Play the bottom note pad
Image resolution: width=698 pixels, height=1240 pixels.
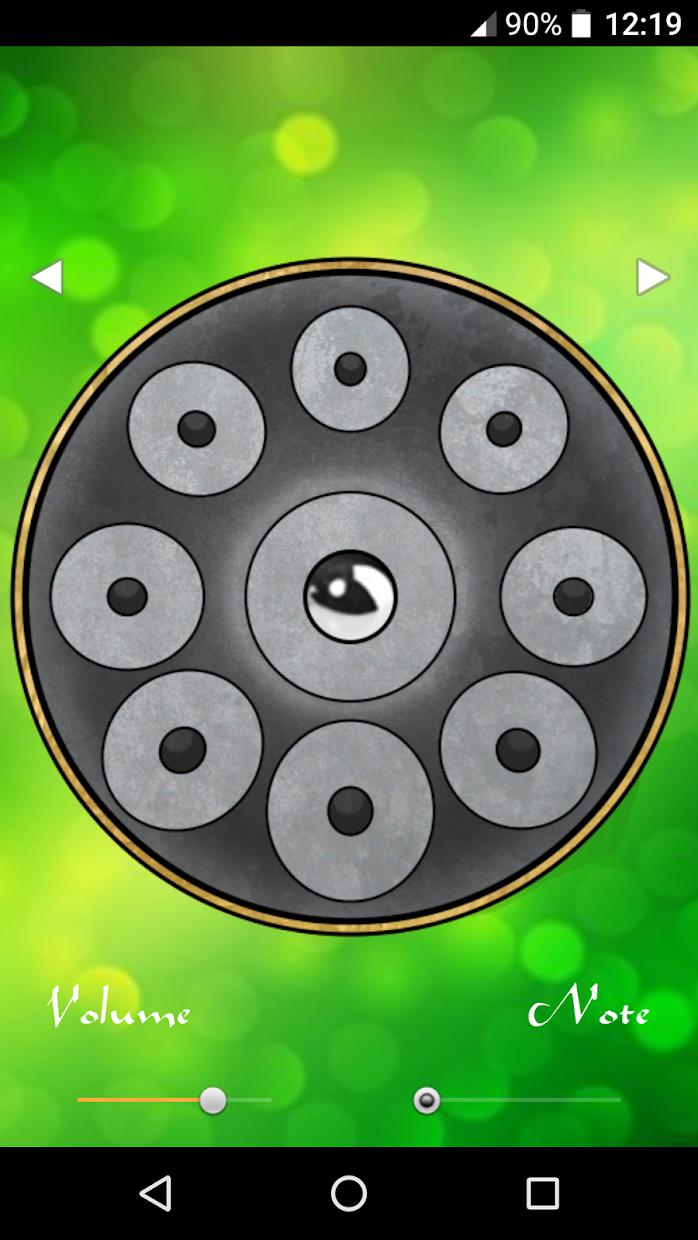tap(350, 810)
